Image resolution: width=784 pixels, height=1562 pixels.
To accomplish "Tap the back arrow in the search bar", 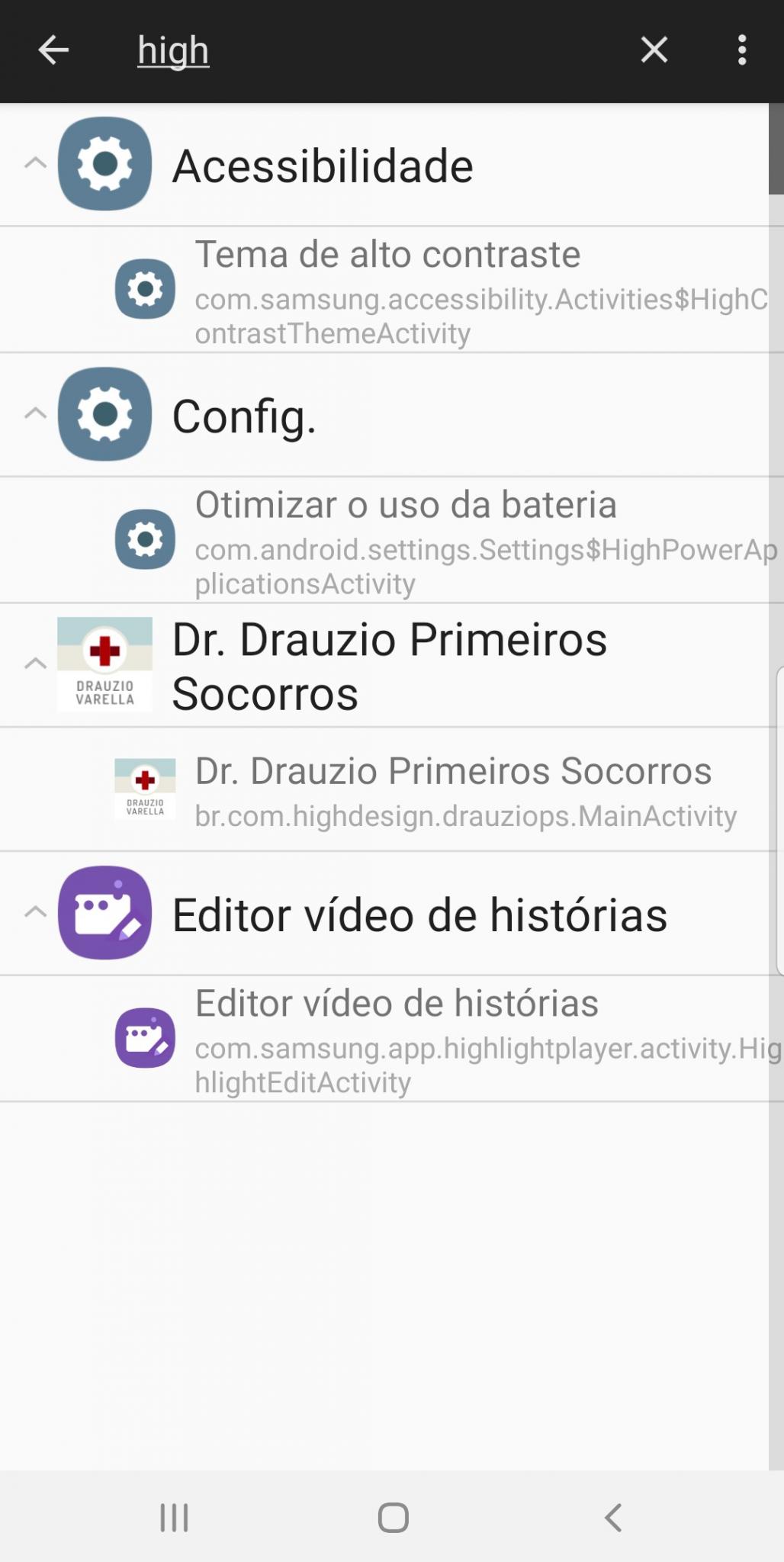I will 53,50.
